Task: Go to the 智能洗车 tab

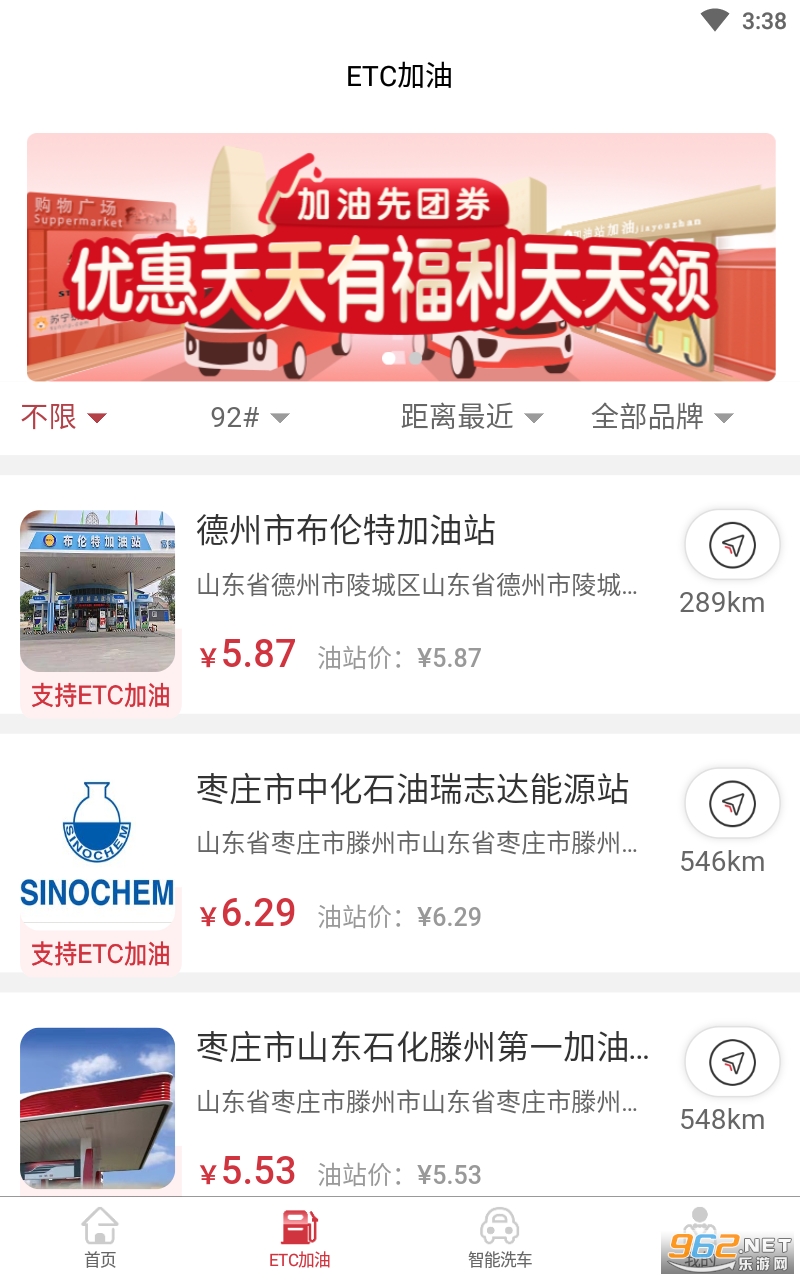Action: coord(500,1238)
